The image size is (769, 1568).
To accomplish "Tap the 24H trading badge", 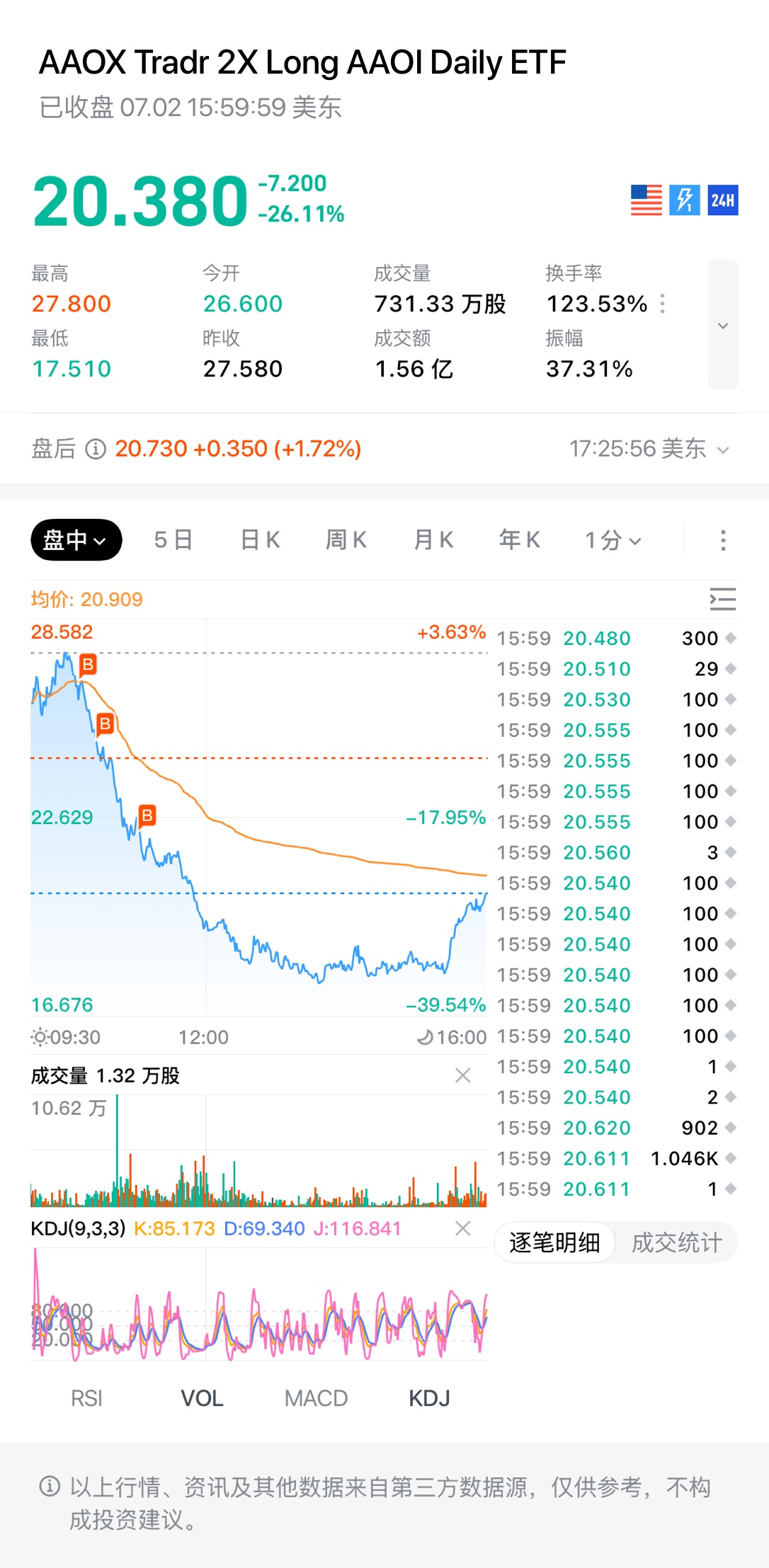I will 723,200.
